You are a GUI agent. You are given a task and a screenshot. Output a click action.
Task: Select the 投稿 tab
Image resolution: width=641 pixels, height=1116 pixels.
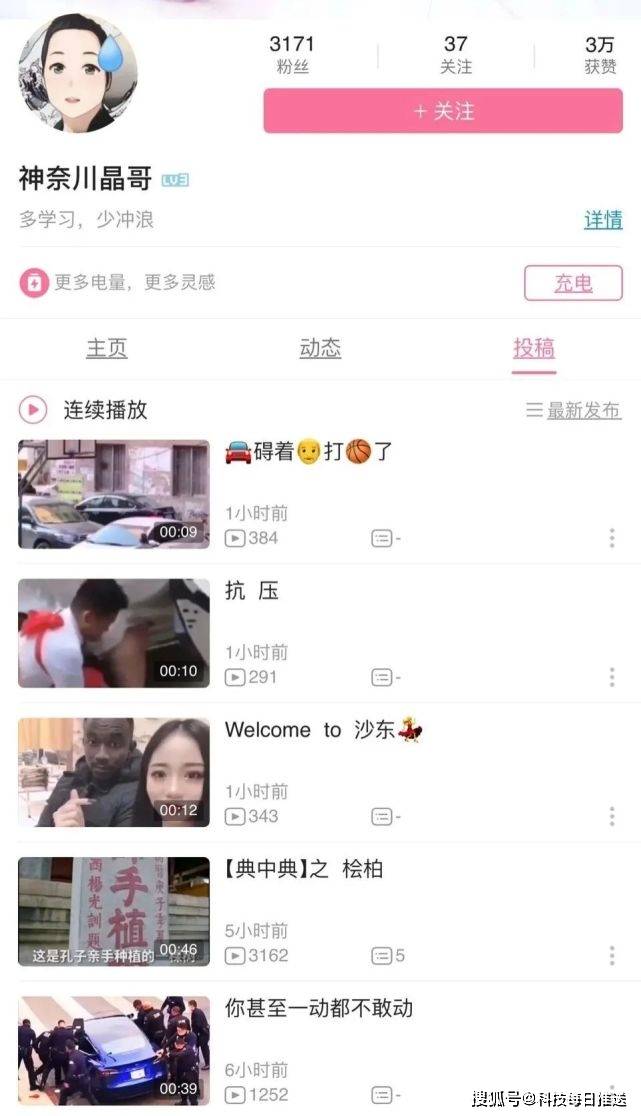point(533,348)
